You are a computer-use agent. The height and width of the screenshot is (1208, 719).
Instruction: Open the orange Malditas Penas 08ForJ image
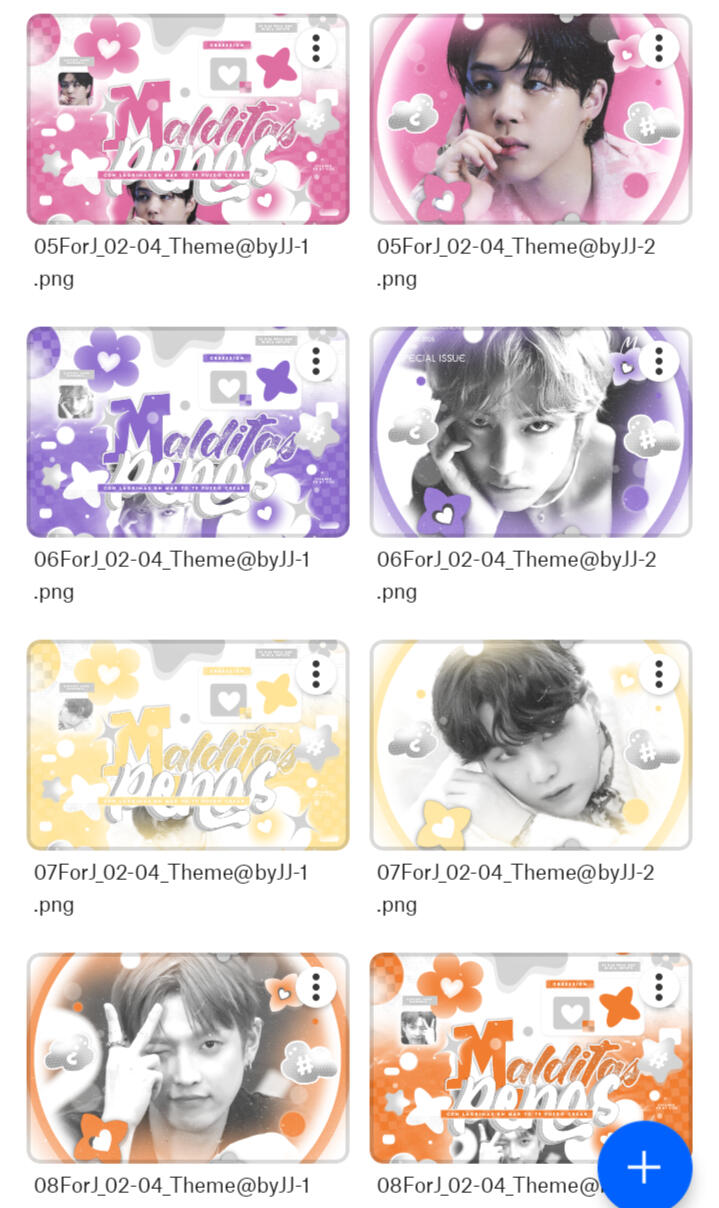(x=500, y=1060)
